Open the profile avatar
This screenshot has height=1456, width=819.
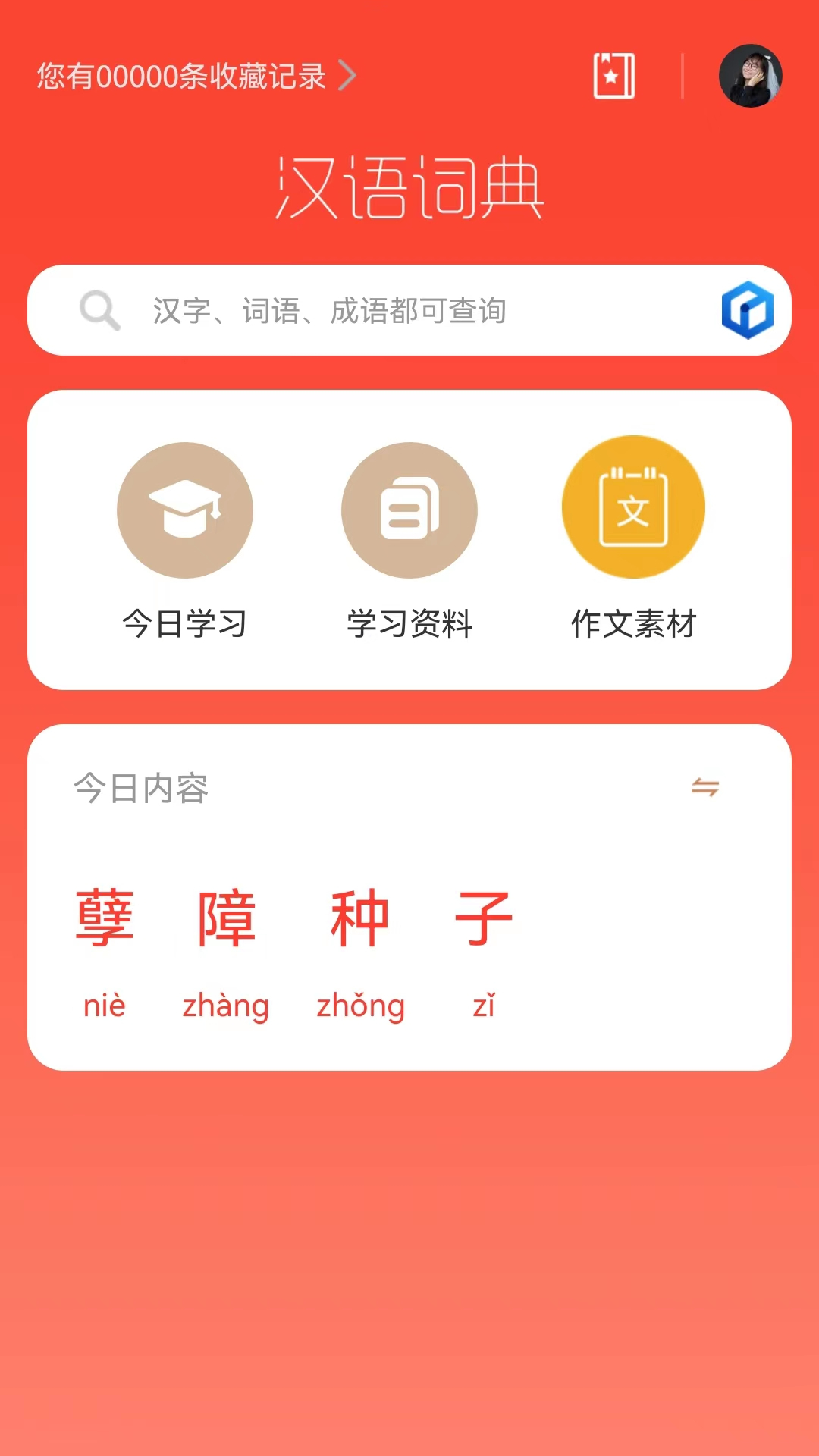coord(750,76)
